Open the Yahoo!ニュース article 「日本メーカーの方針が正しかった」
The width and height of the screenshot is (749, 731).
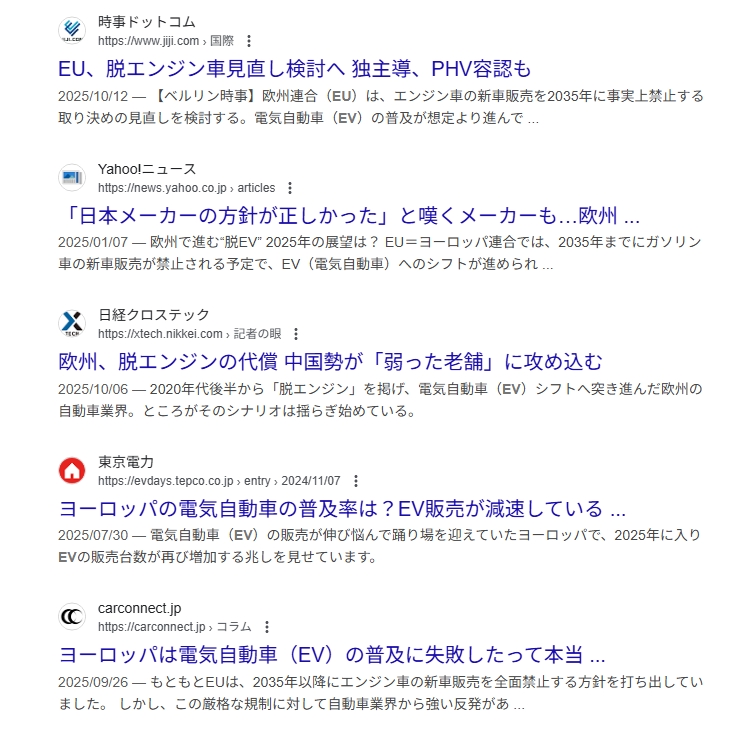pyautogui.click(x=349, y=216)
